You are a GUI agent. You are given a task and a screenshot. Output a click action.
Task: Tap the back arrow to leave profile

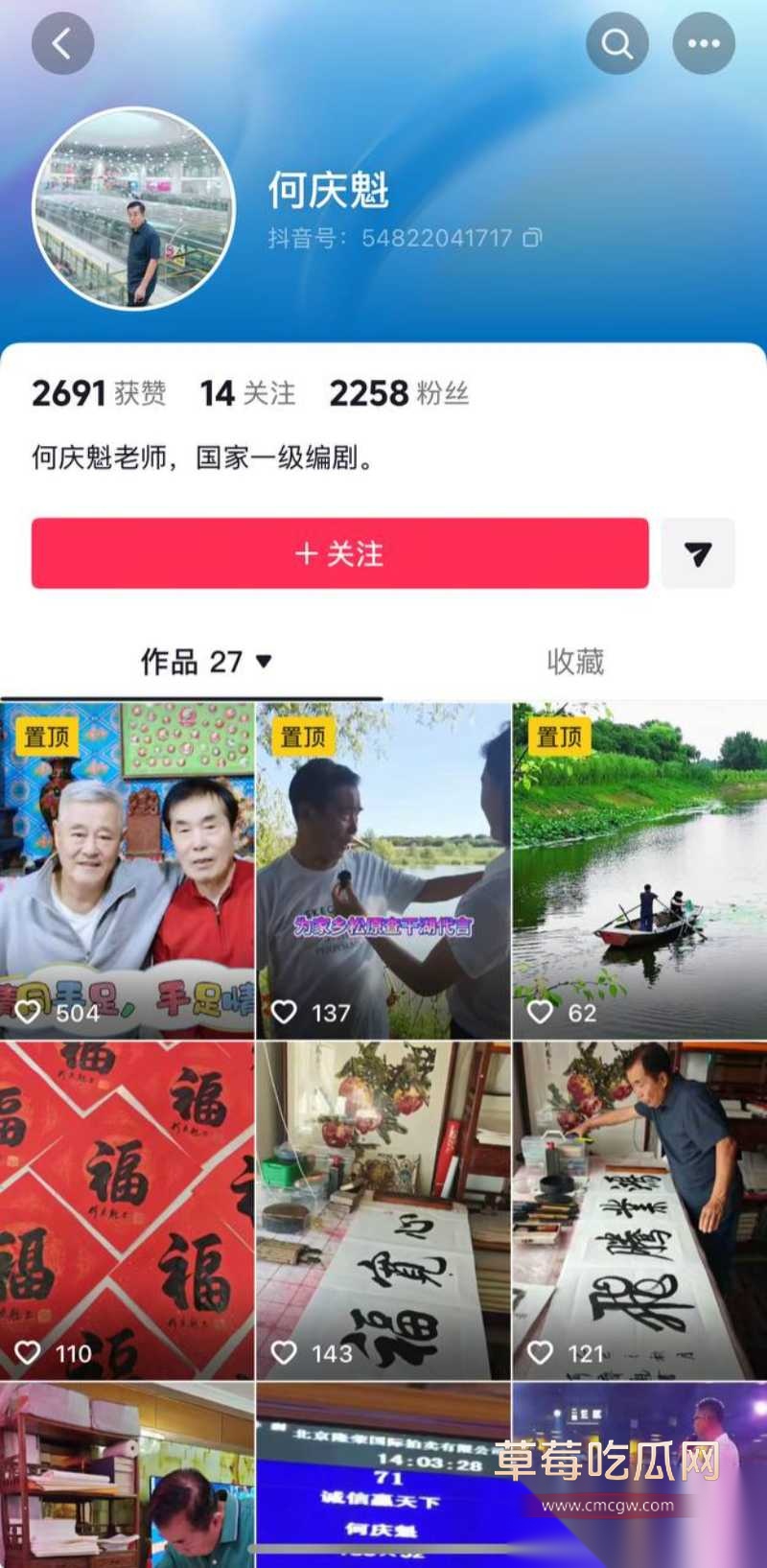pos(62,43)
